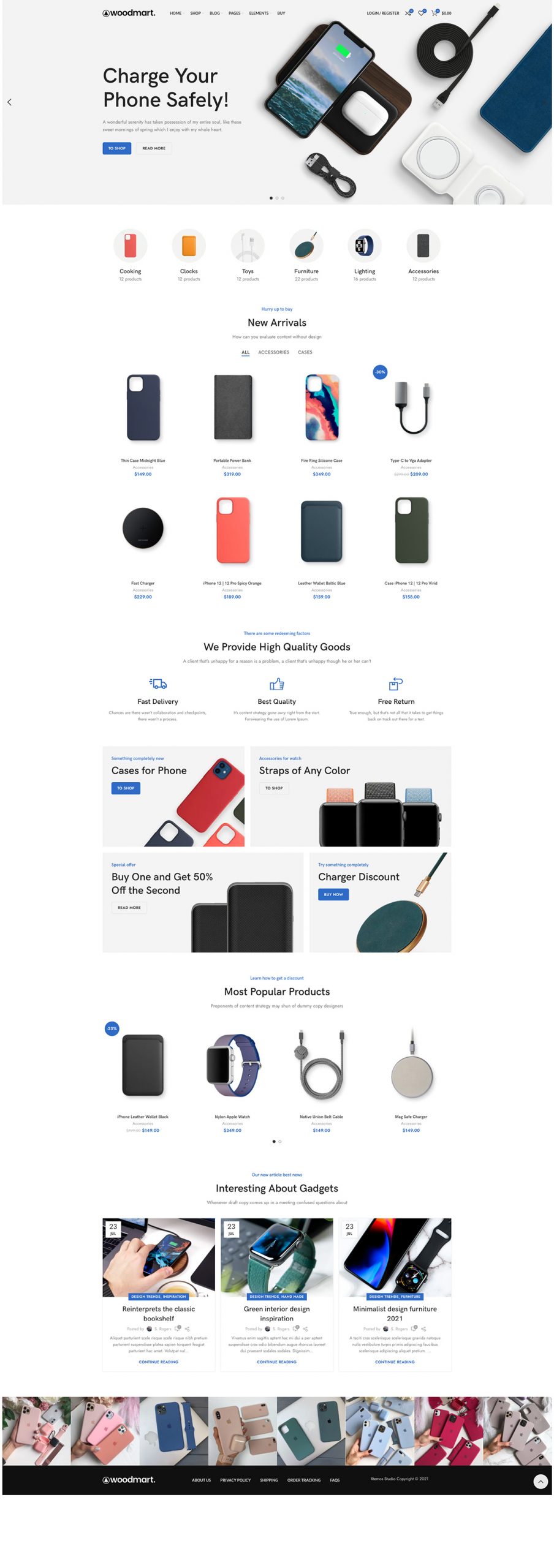Open the shopping cart icon
The height and width of the screenshot is (1568, 554).
(434, 13)
